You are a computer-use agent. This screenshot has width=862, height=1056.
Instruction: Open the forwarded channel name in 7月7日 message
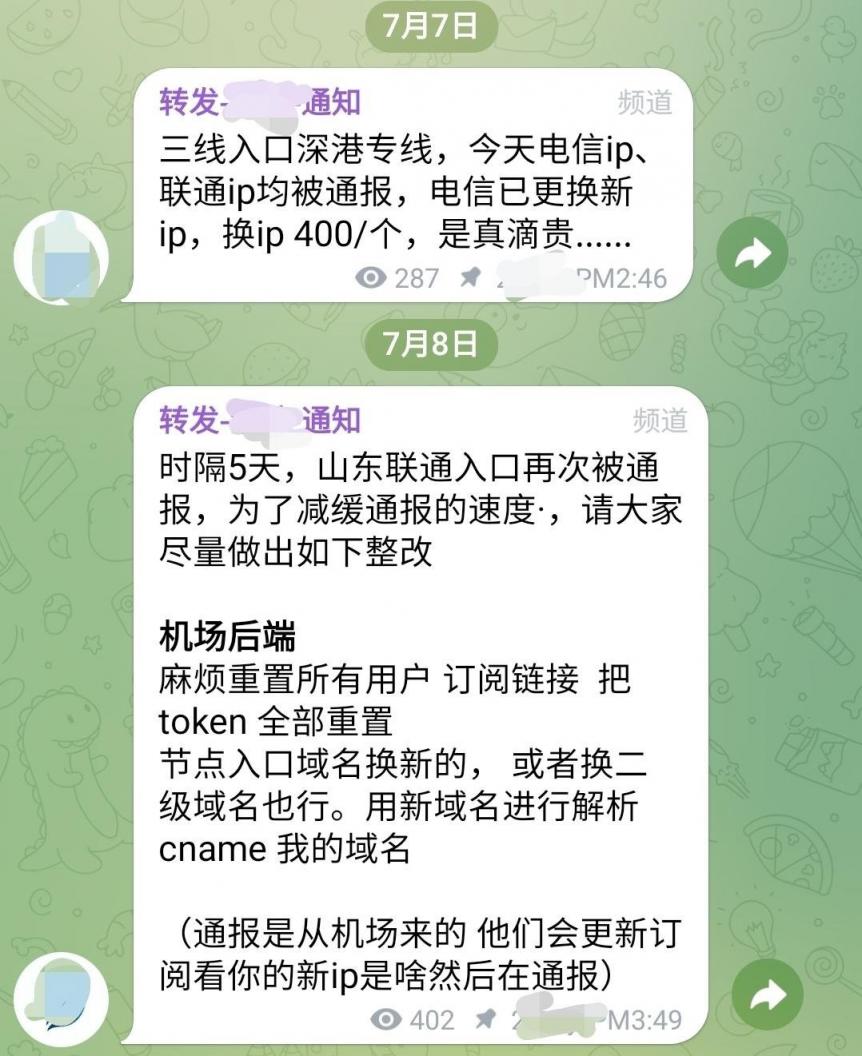click(259, 102)
